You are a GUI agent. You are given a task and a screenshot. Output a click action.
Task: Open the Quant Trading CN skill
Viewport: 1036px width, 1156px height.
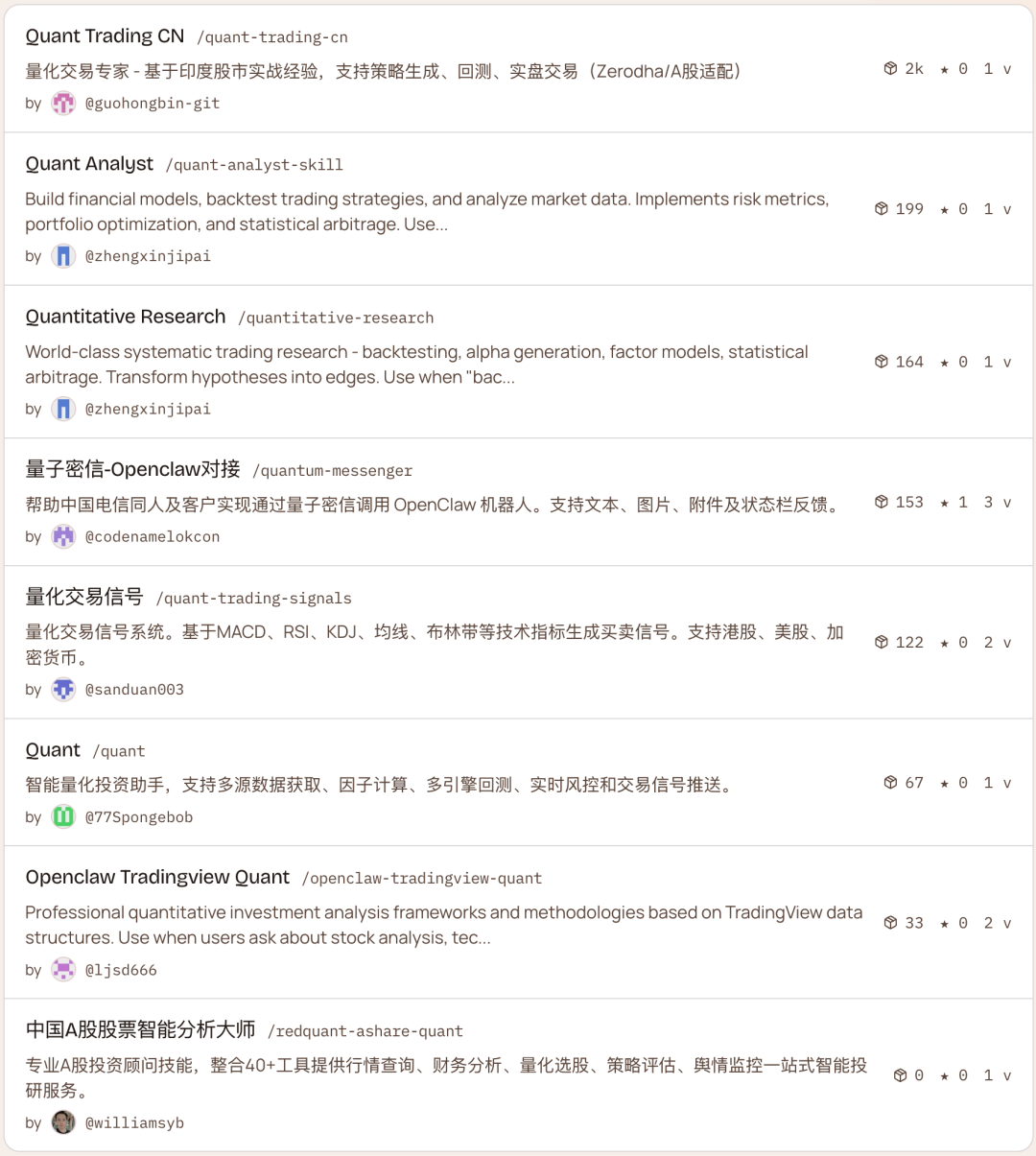click(105, 36)
